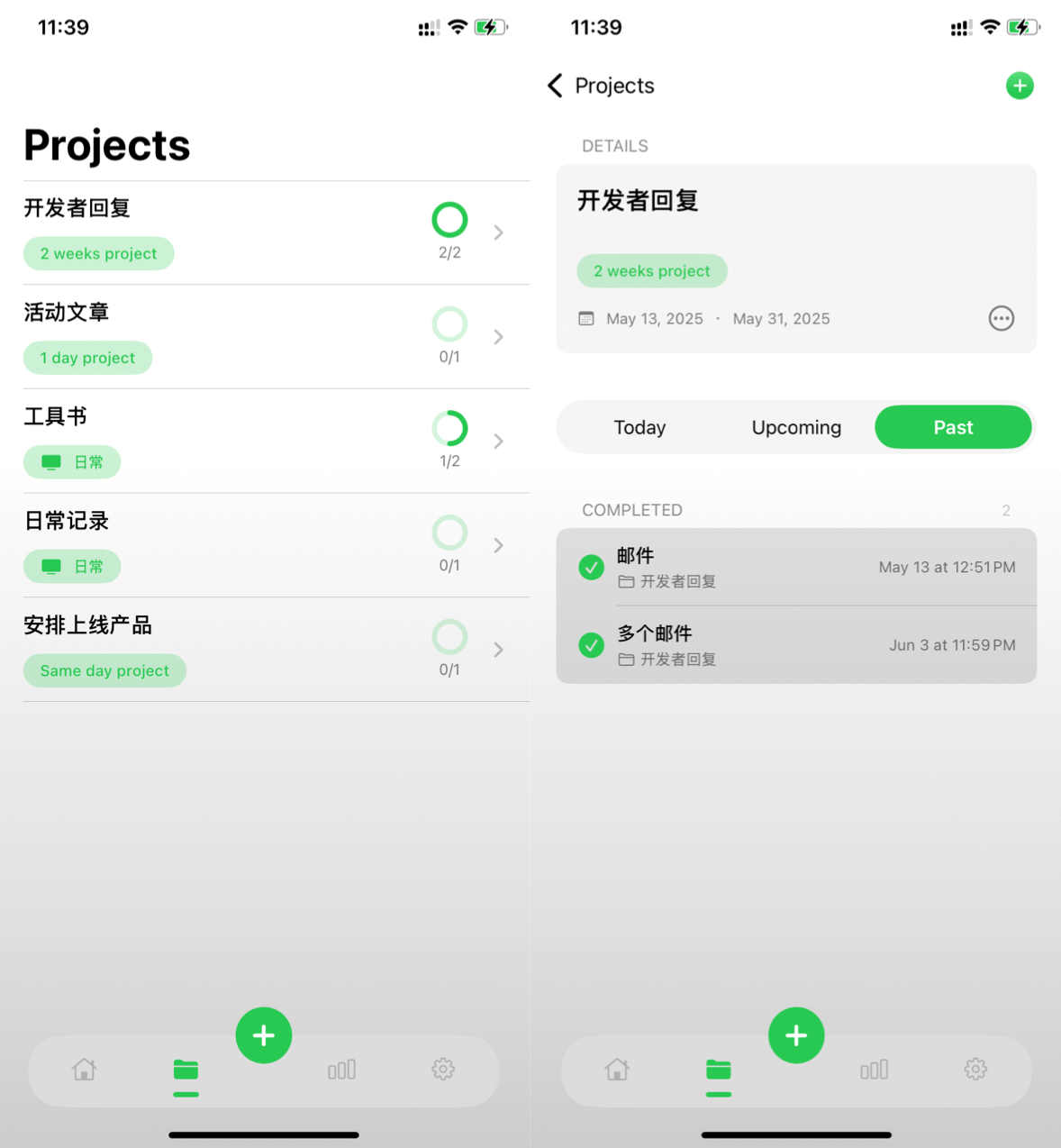
Task: Uncheck the completed task 邮件
Action: coord(591,568)
